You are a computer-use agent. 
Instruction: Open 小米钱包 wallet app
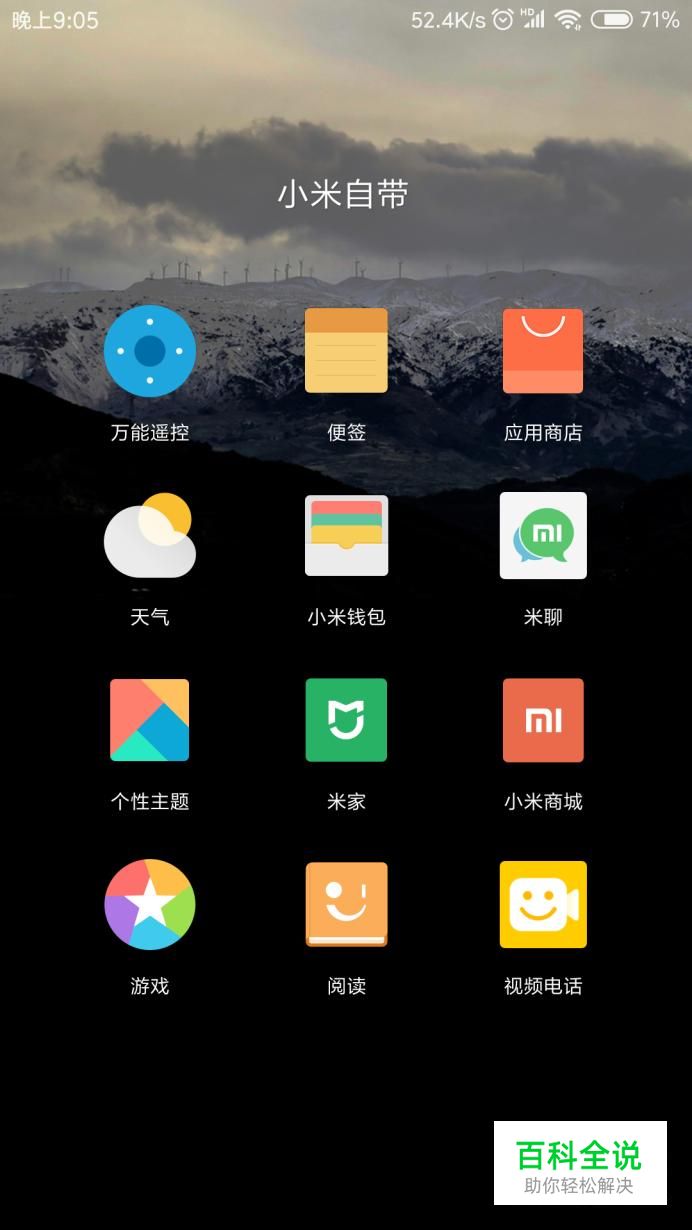pyautogui.click(x=346, y=535)
